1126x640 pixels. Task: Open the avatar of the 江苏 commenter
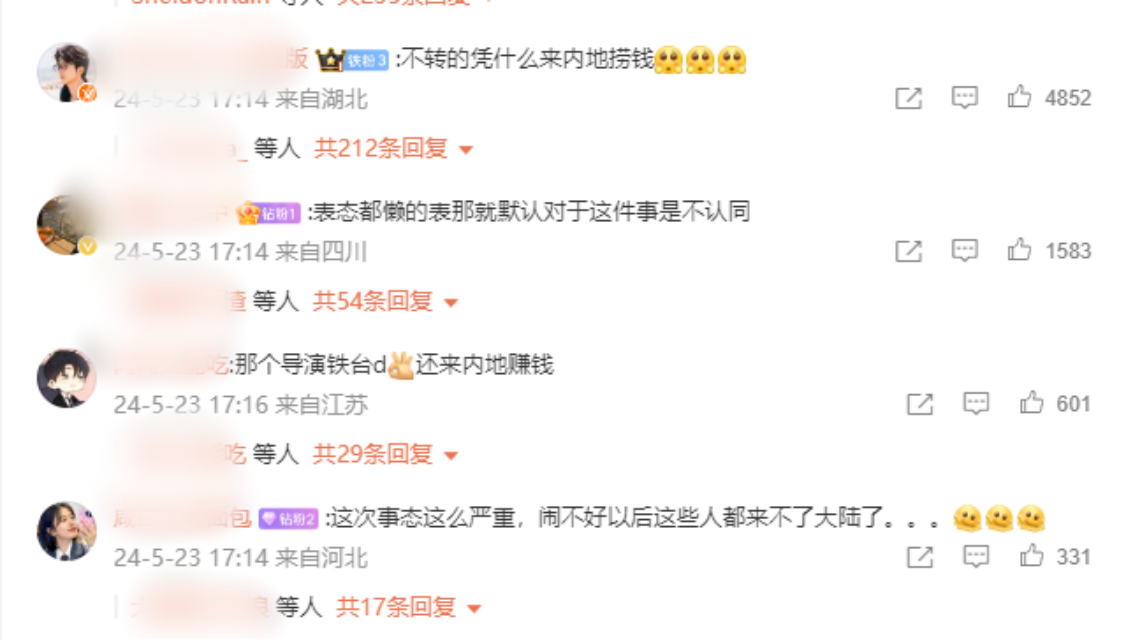pyautogui.click(x=66, y=378)
